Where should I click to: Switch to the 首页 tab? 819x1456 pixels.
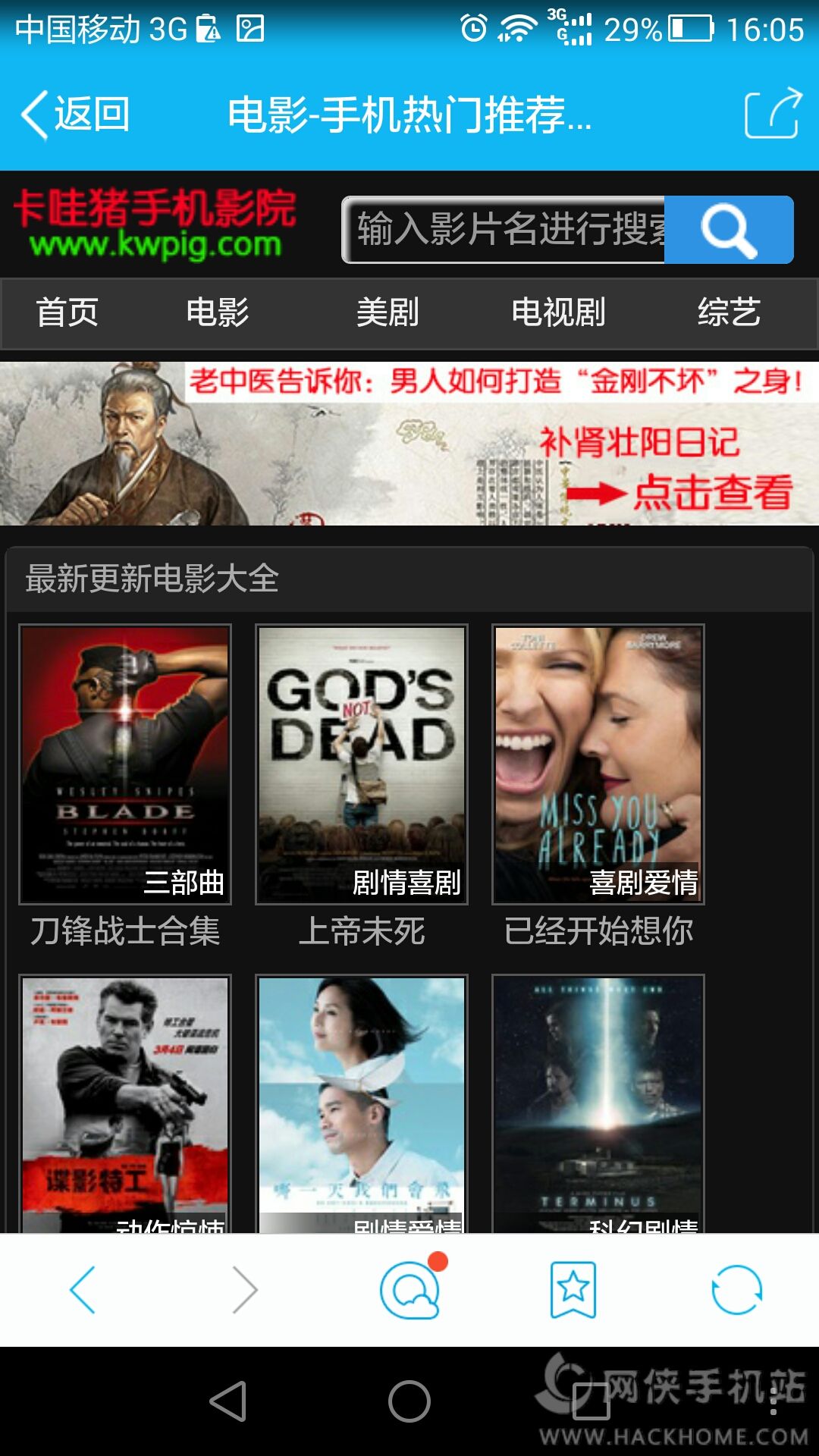pyautogui.click(x=67, y=312)
